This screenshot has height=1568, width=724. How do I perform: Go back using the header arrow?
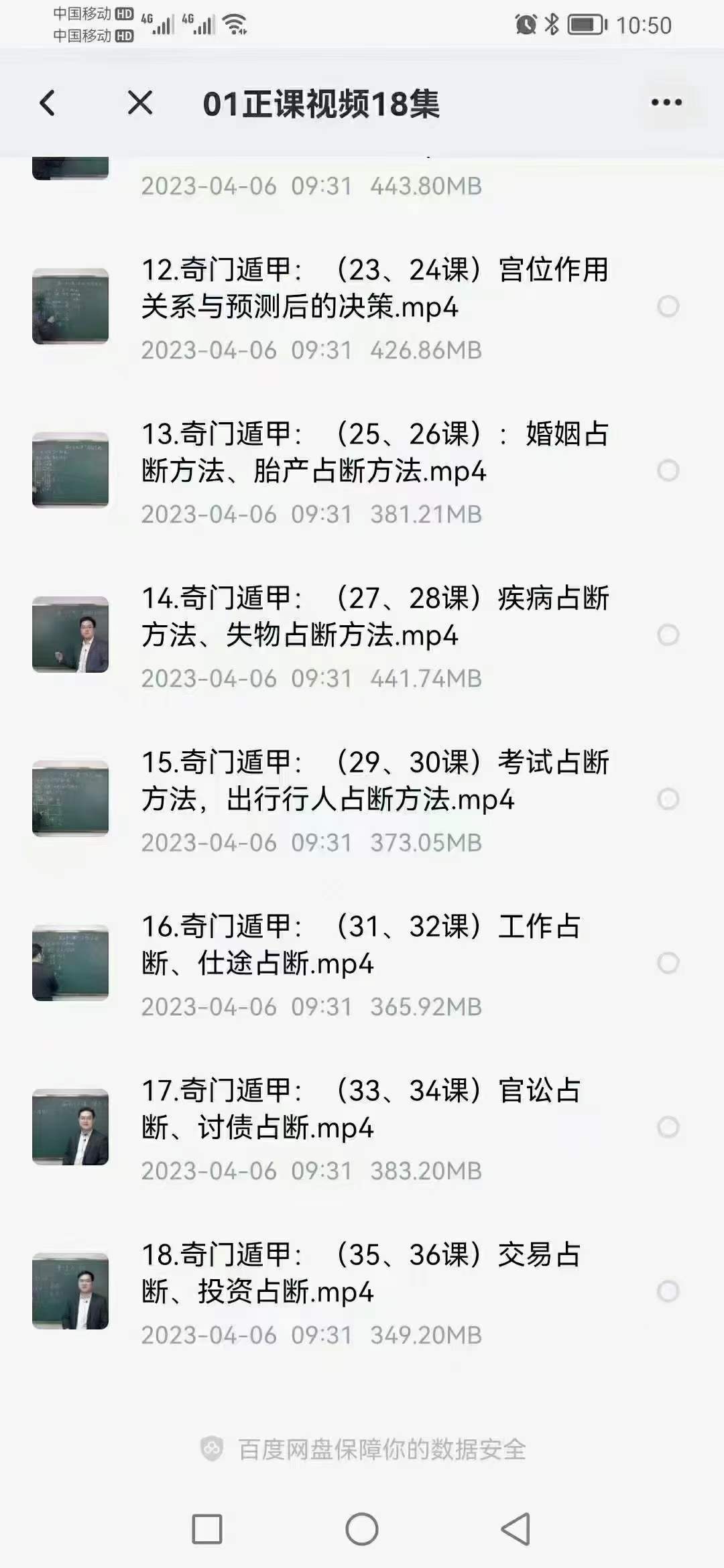tap(48, 103)
